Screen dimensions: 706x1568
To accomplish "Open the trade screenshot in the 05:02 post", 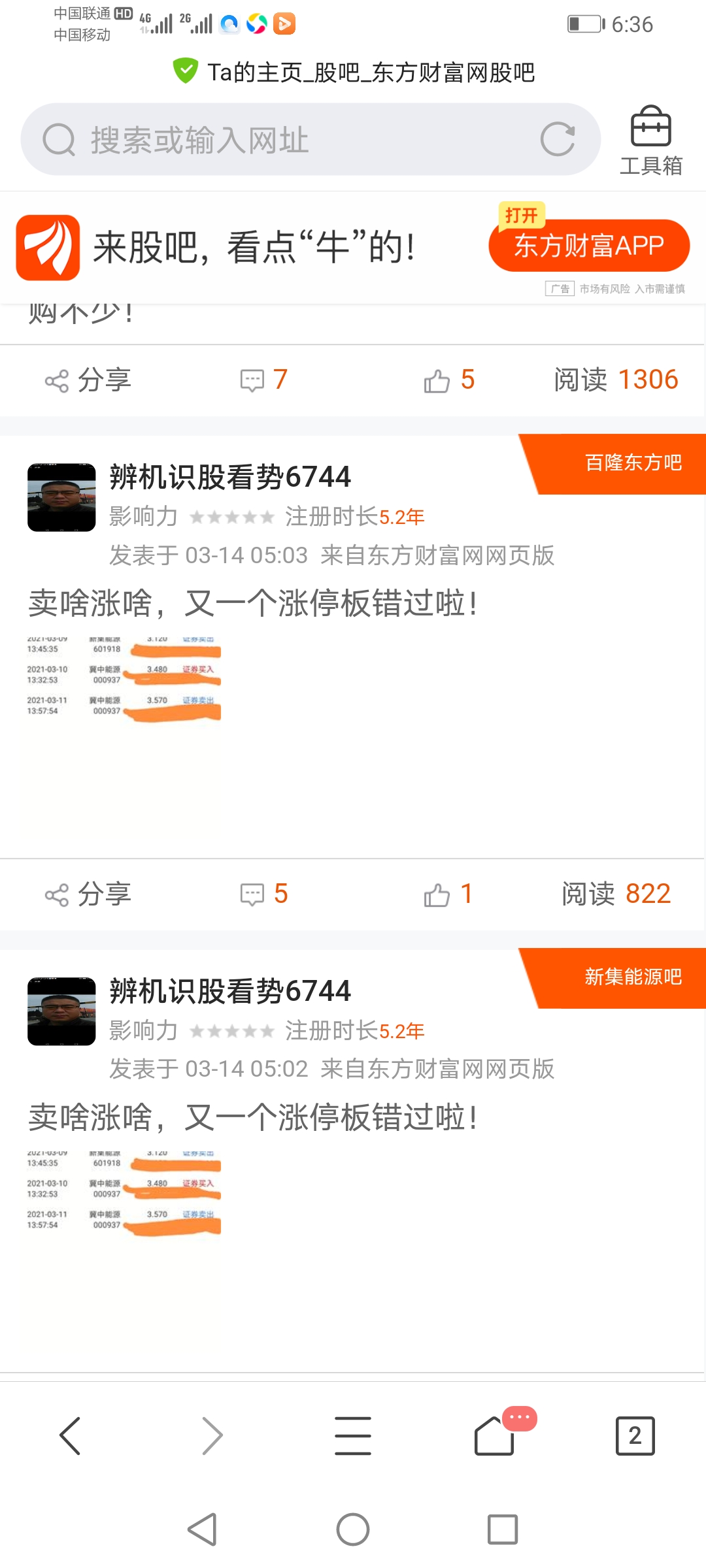I will pos(124,1193).
